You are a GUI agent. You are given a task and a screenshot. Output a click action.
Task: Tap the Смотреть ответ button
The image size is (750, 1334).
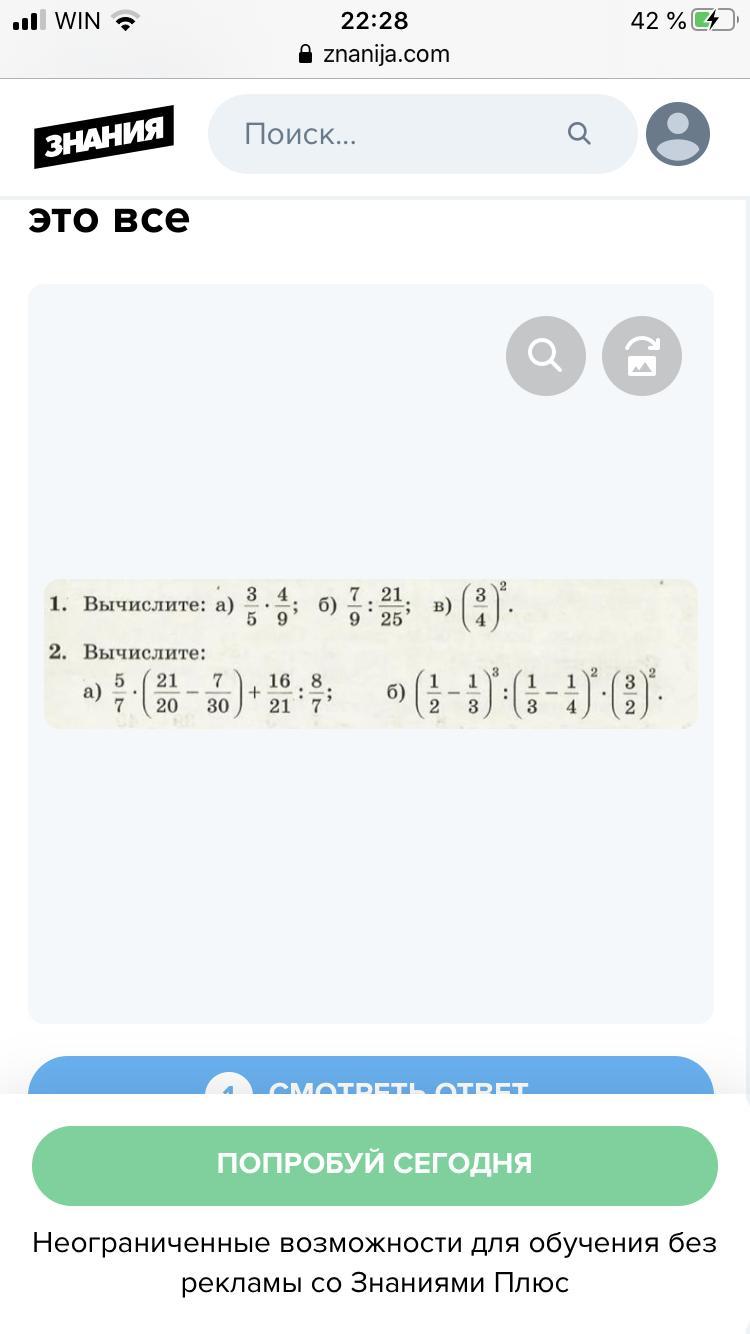click(x=370, y=1078)
